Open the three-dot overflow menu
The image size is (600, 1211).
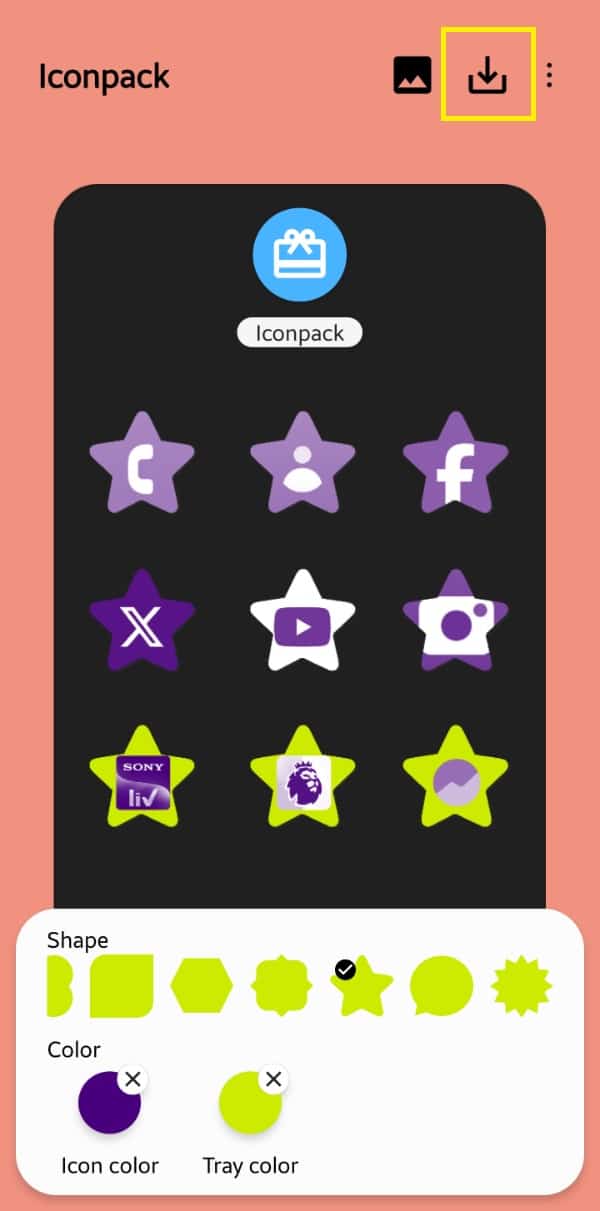[550, 76]
